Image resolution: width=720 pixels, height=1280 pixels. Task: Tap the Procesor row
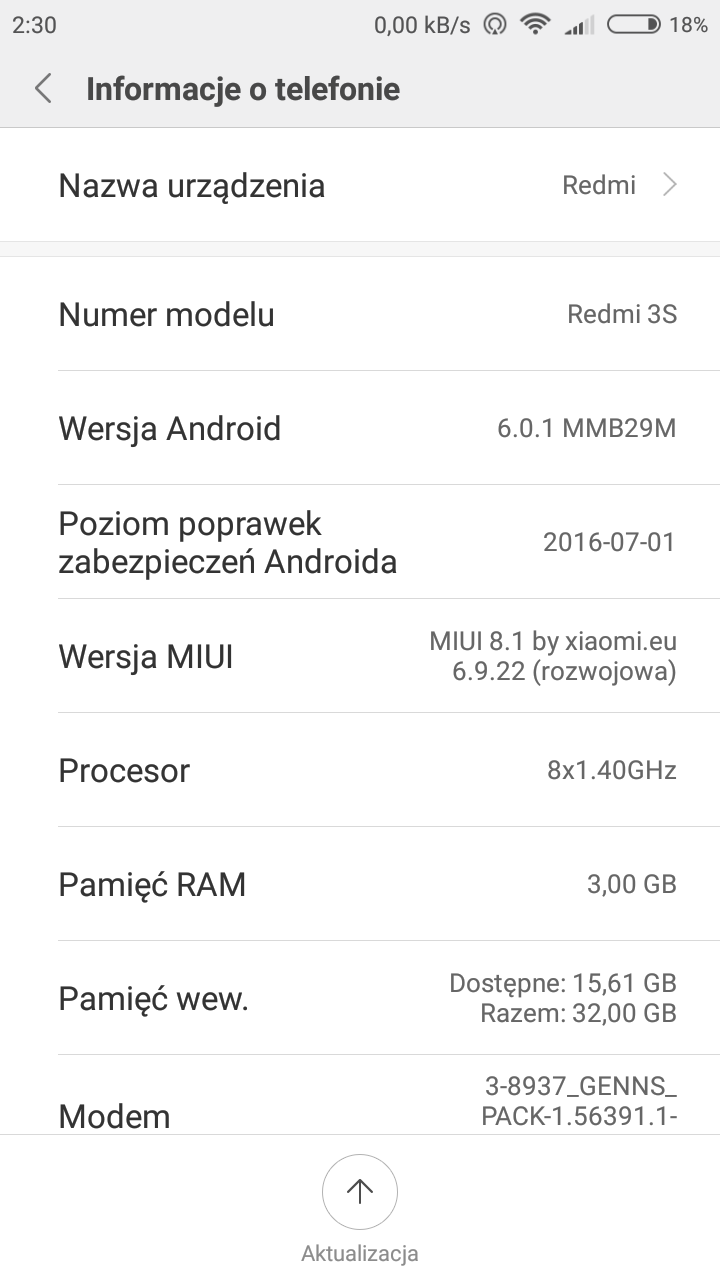click(x=360, y=770)
